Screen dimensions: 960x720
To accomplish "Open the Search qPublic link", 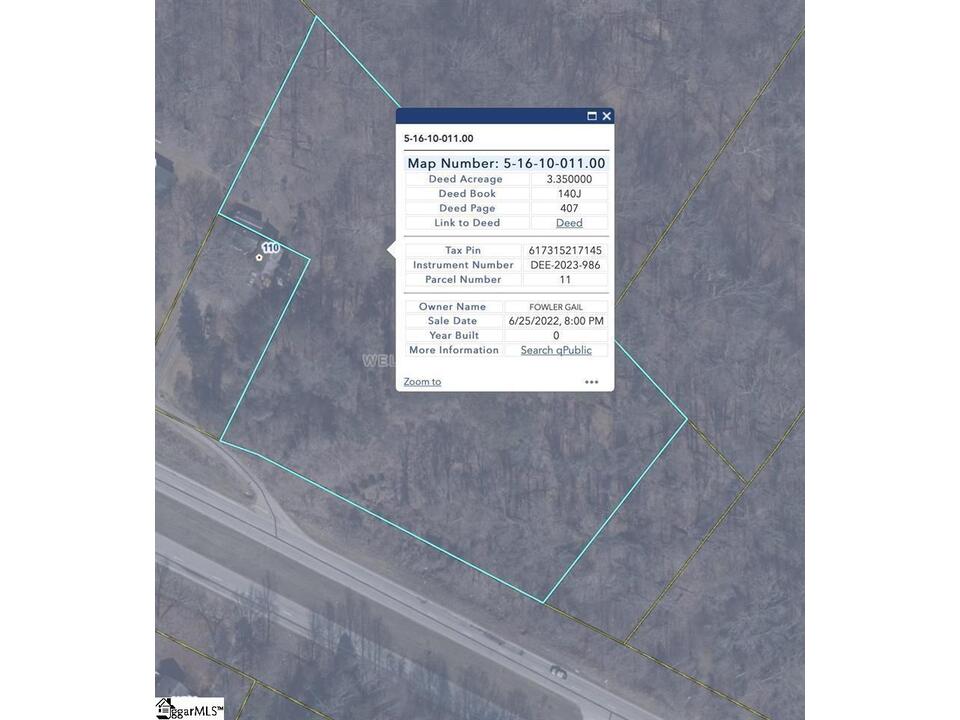I will [556, 350].
